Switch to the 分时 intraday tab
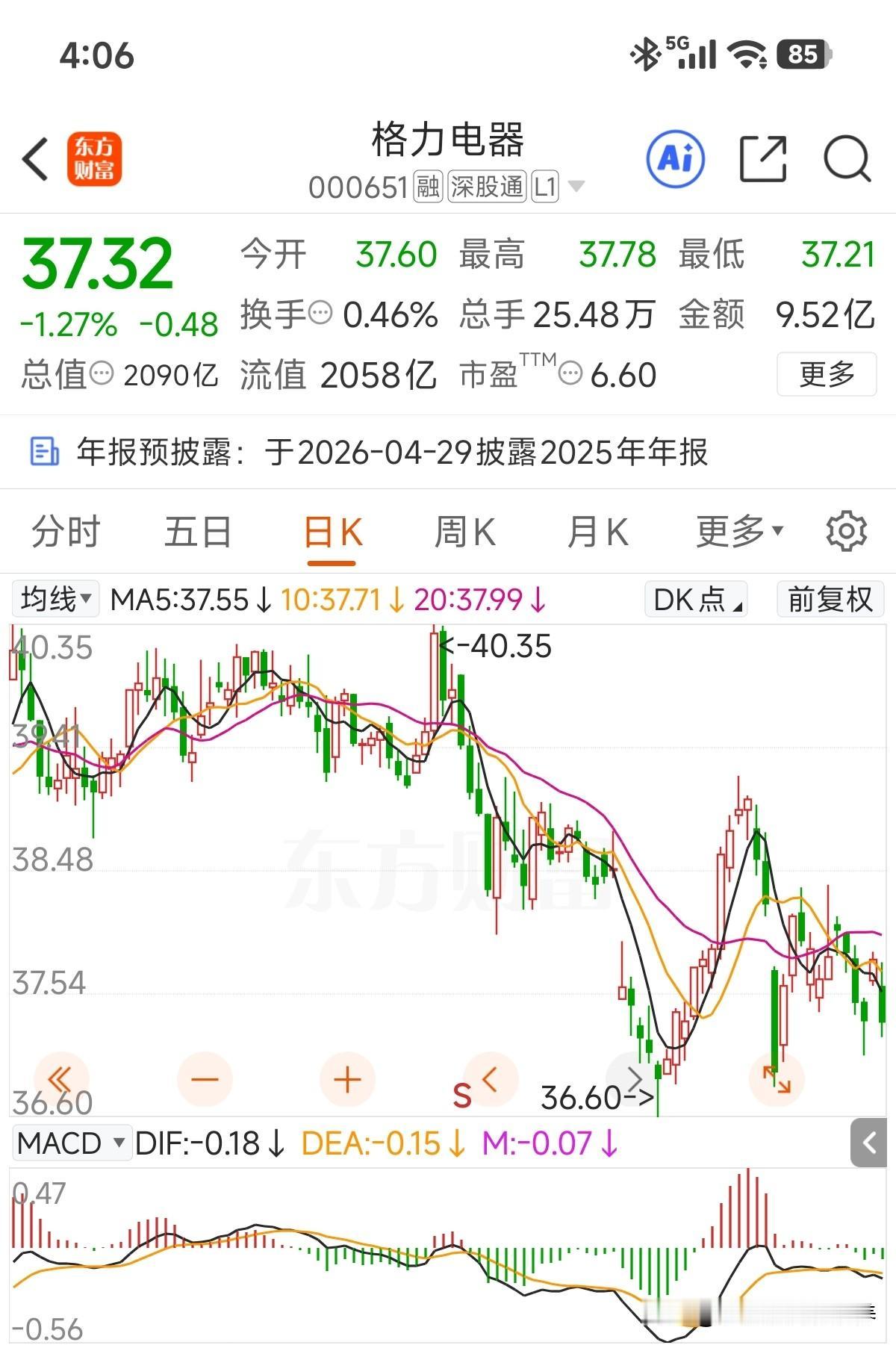The image size is (896, 1345). click(x=64, y=531)
